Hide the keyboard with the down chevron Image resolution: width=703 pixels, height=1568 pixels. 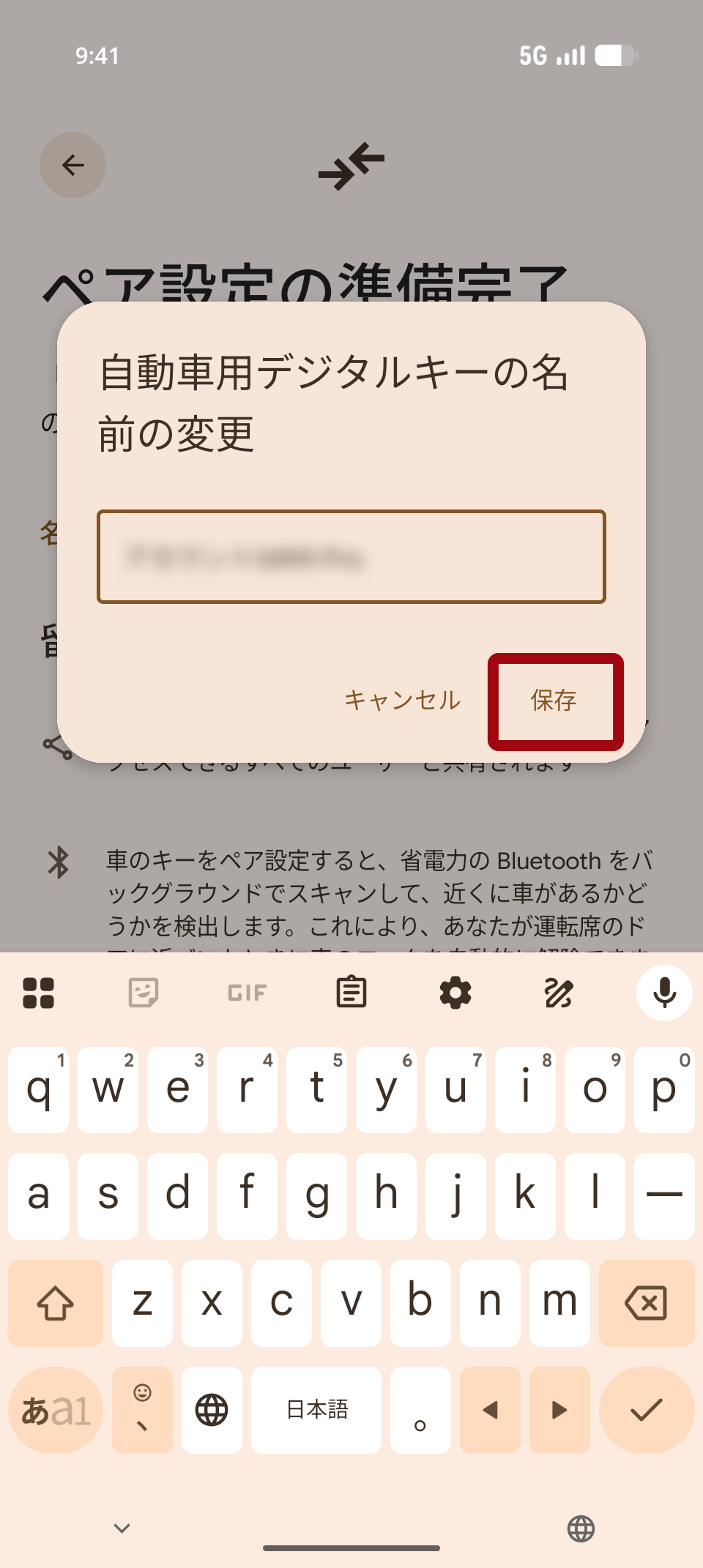pos(122,1528)
